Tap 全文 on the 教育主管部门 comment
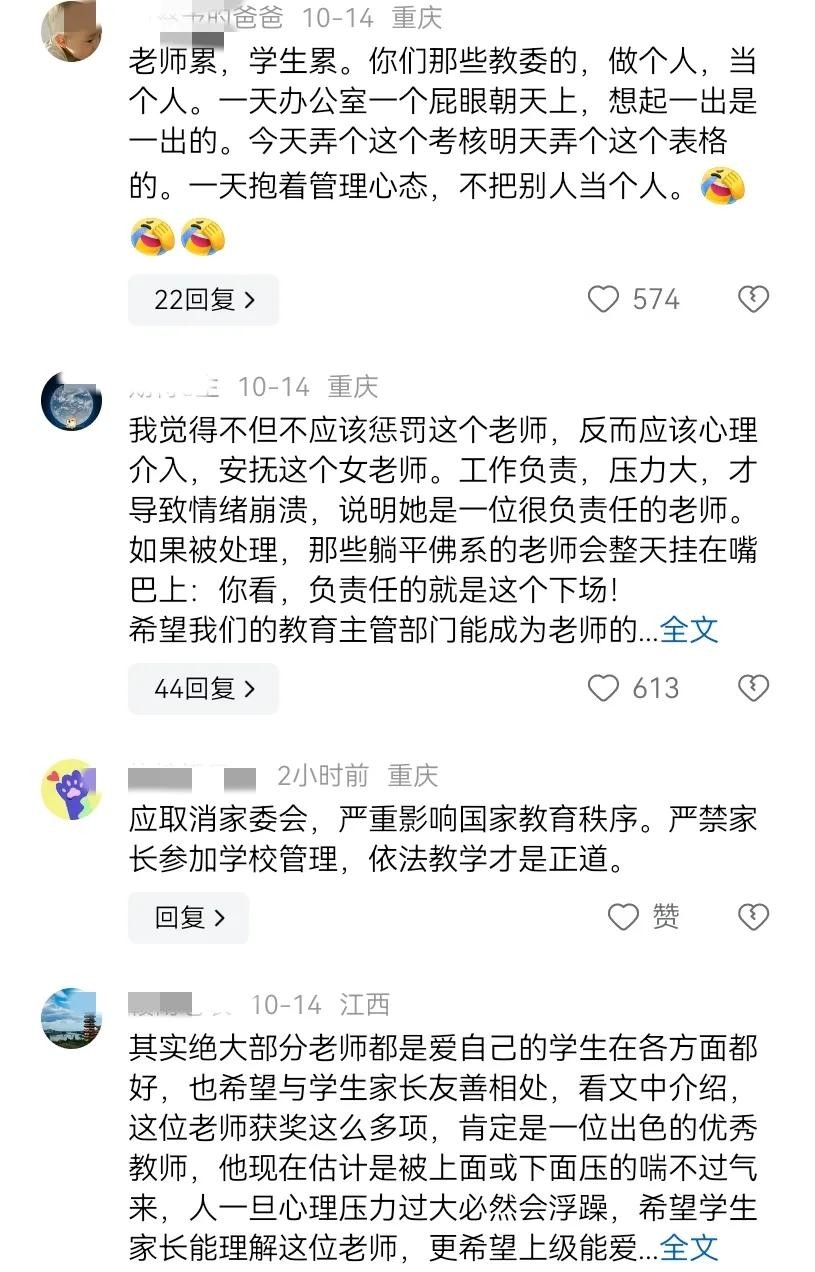The width and height of the screenshot is (815, 1272). point(690,630)
